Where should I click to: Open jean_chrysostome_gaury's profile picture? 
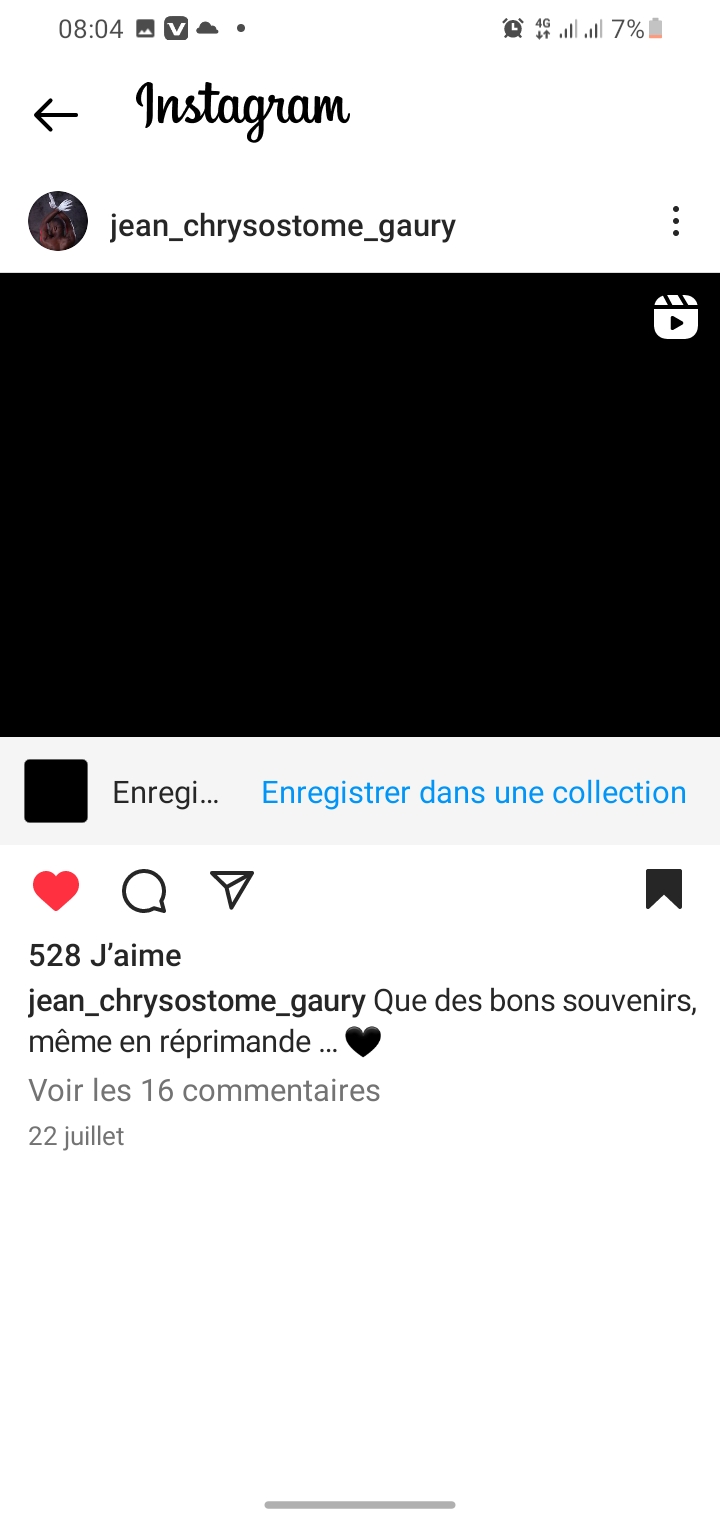58,221
